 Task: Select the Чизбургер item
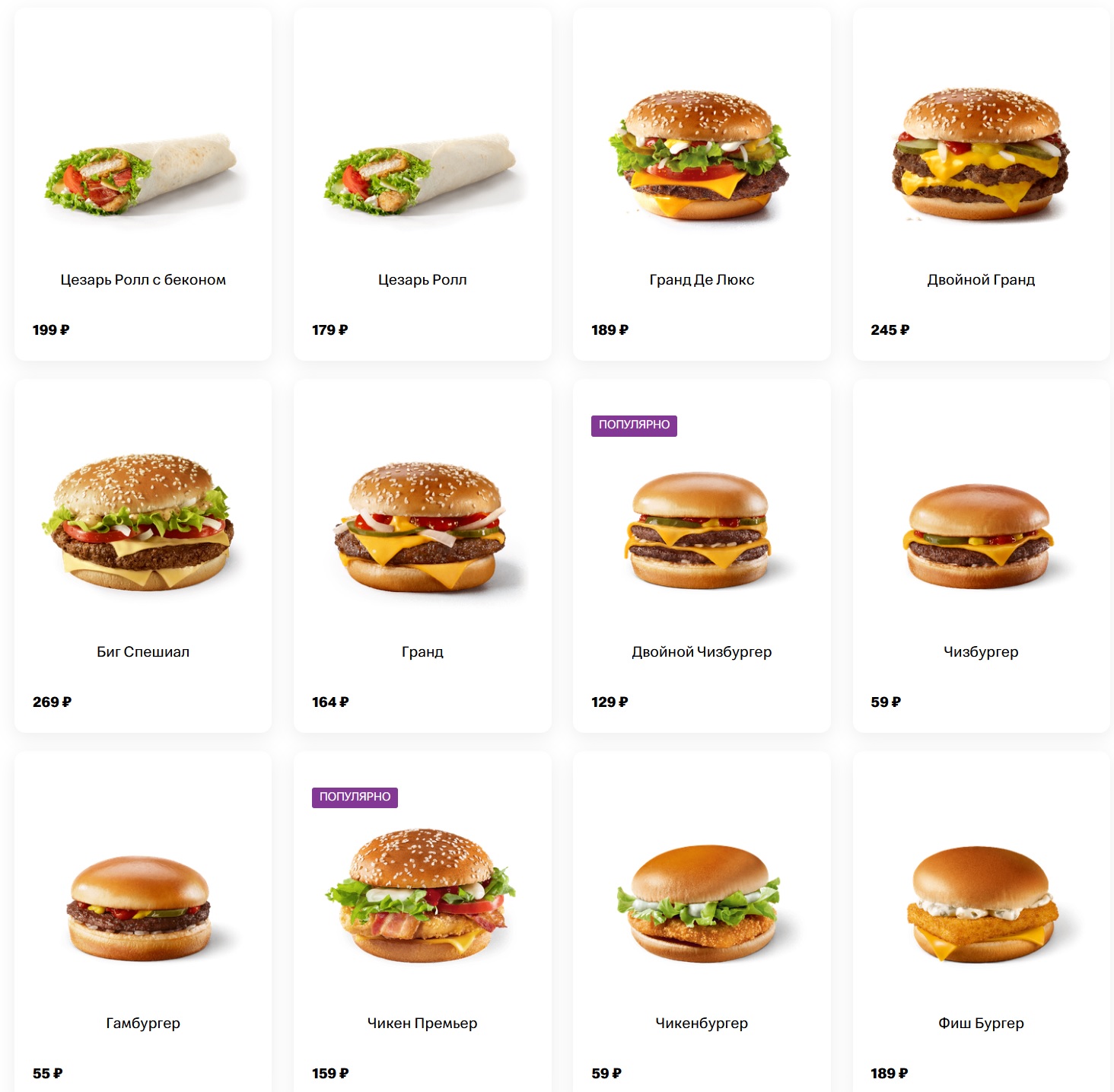click(981, 556)
